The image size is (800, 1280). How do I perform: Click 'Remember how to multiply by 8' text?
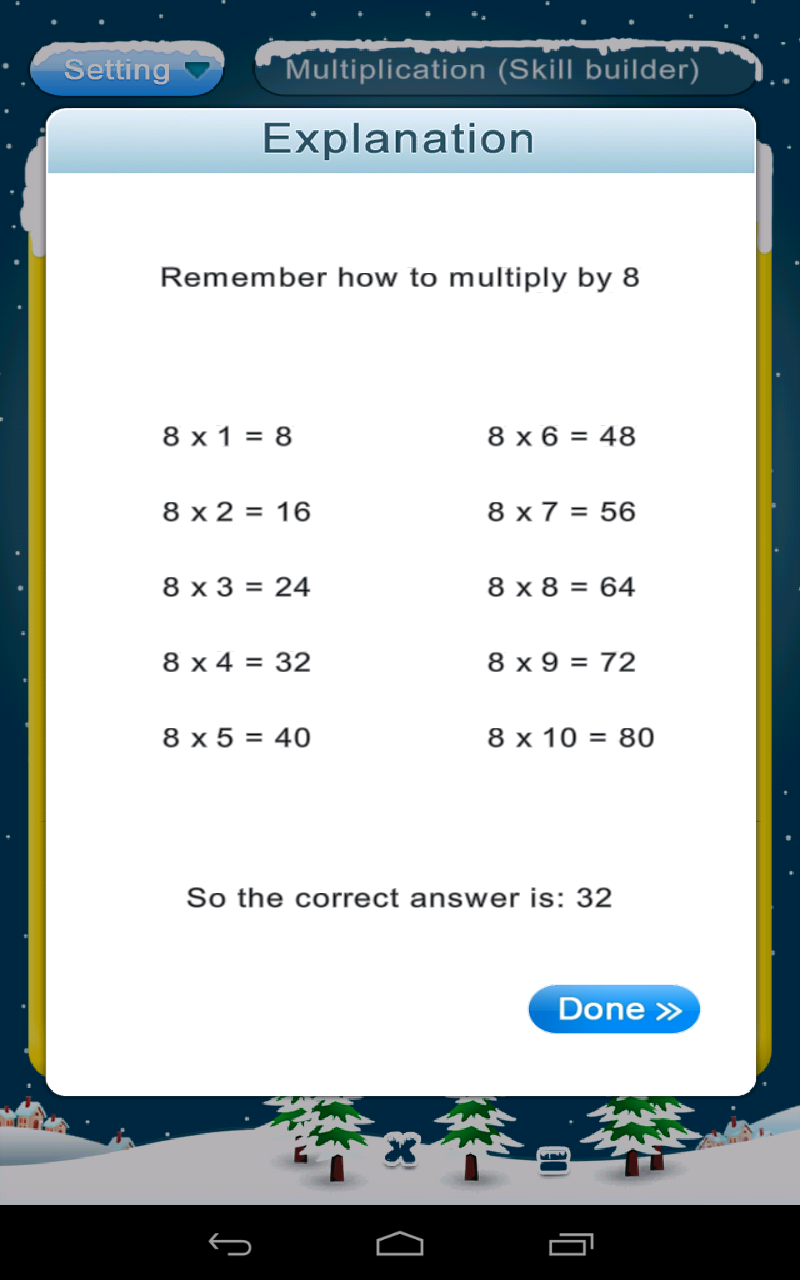coord(399,278)
